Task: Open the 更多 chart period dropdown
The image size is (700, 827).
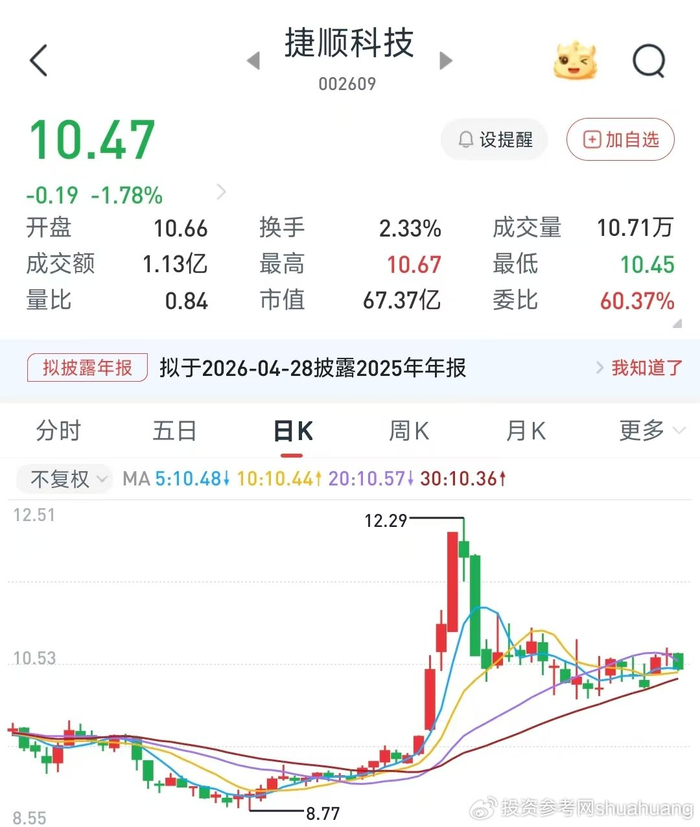Action: pyautogui.click(x=651, y=431)
